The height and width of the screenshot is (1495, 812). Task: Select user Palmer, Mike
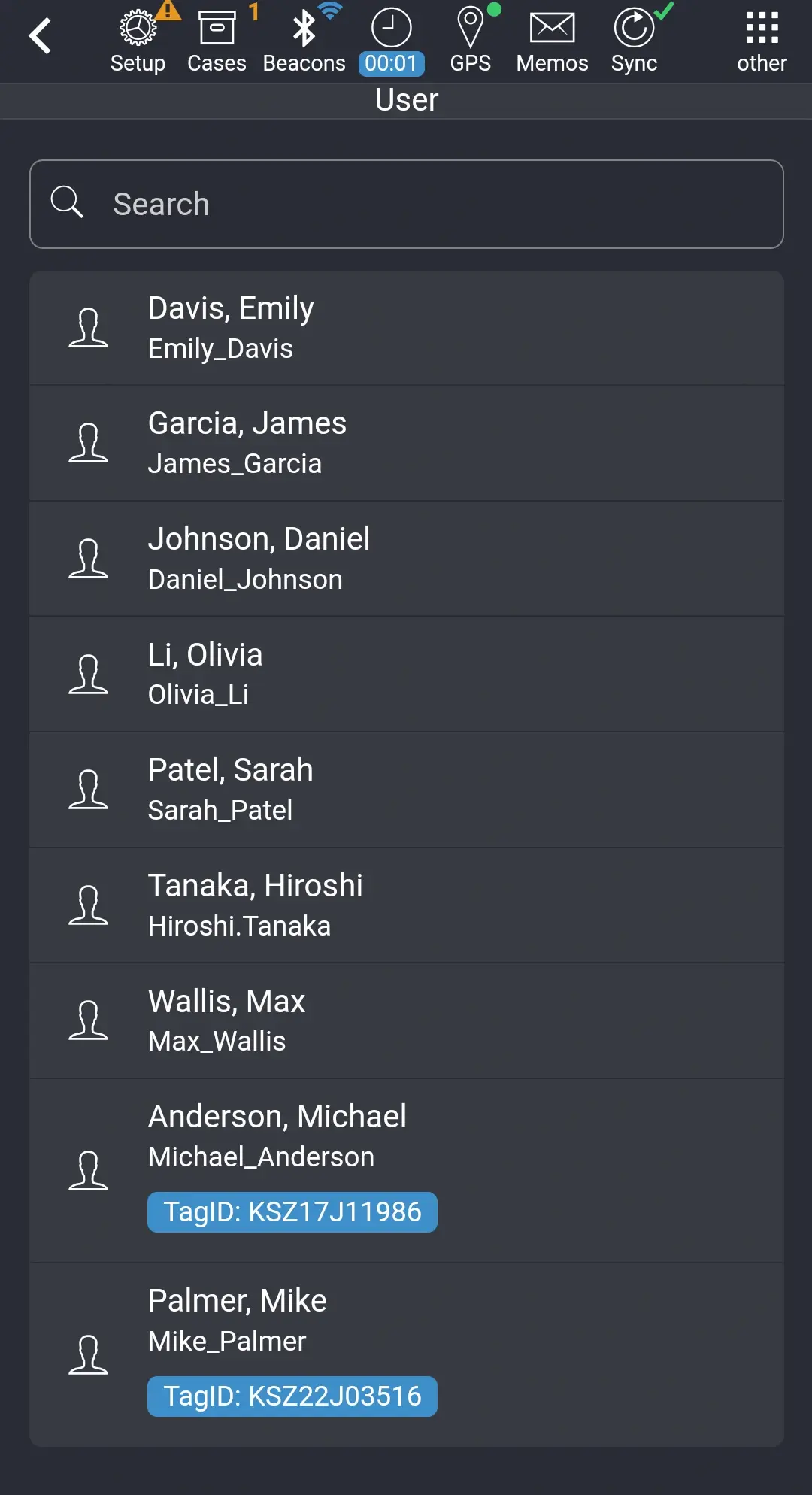(406, 1354)
